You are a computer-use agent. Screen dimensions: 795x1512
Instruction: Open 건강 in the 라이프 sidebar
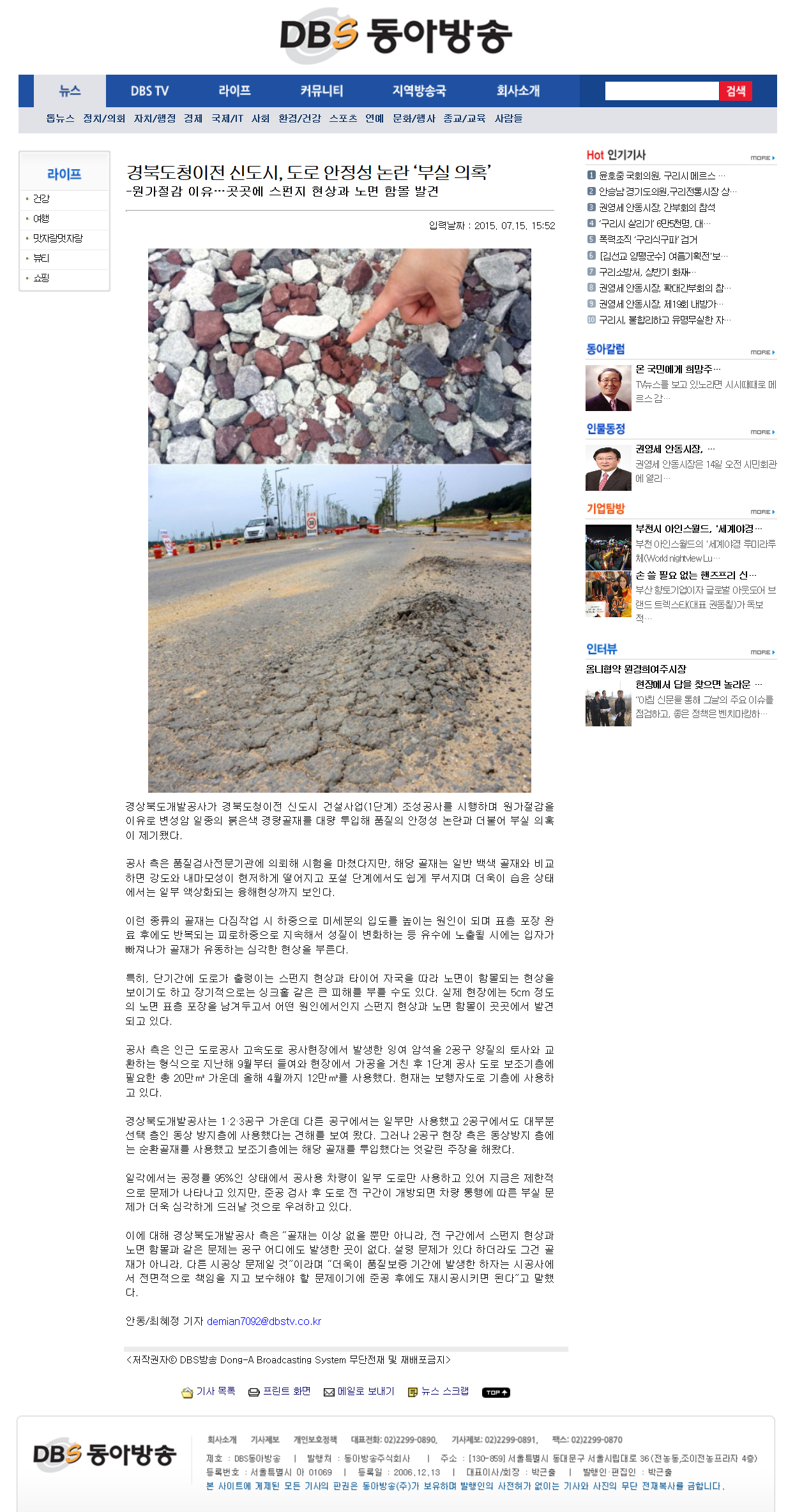pyautogui.click(x=42, y=199)
